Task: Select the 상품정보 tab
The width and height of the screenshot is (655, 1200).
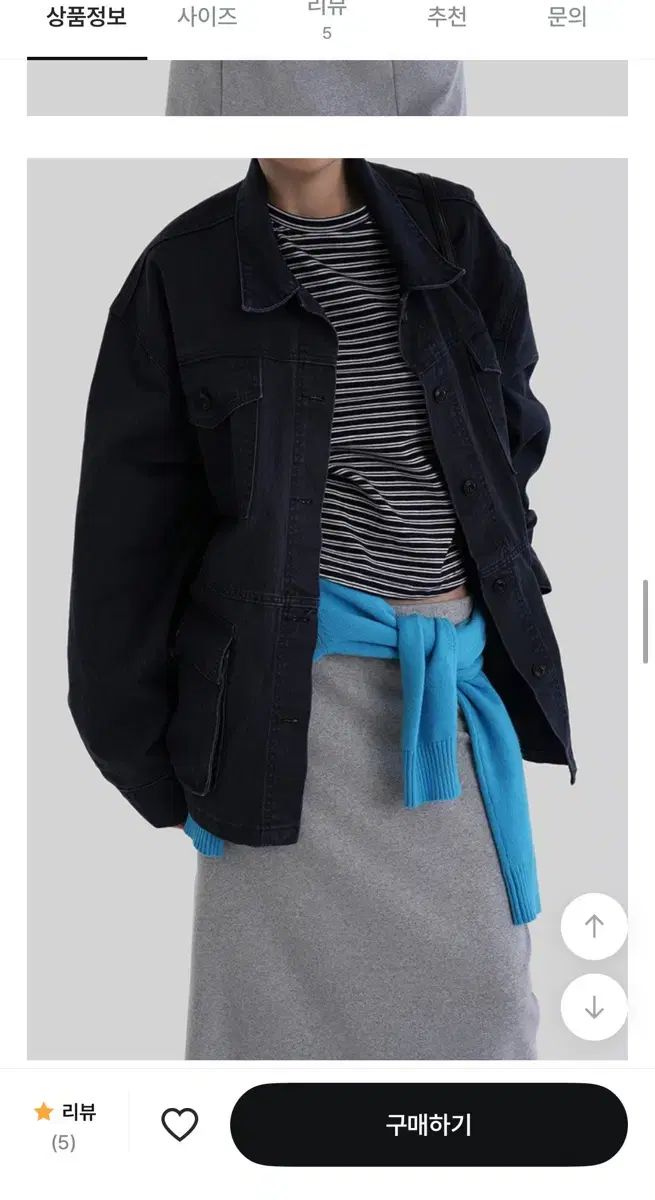Action: 87,17
